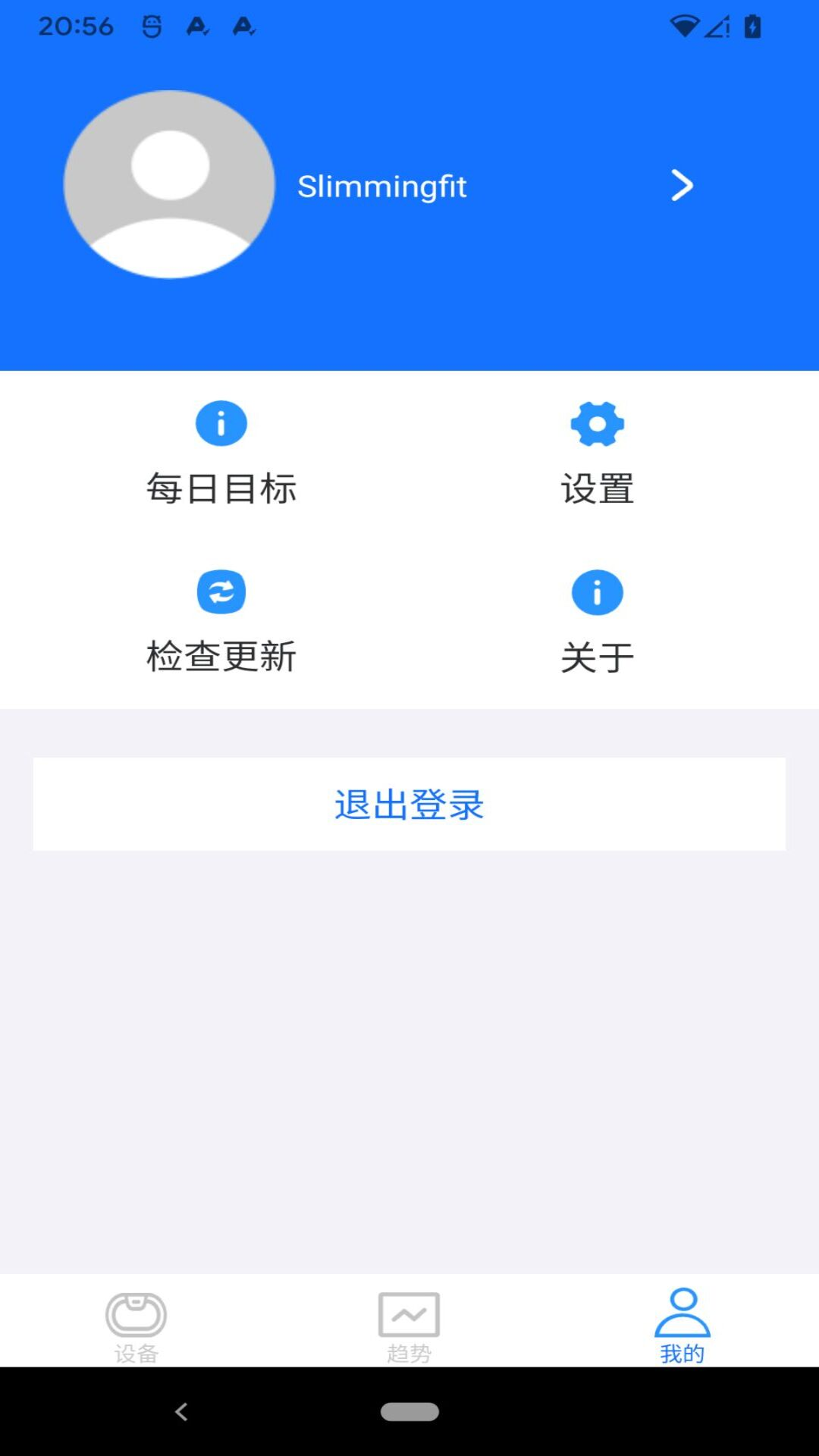
Task: Open the Slimmingfit account name link
Action: 382,187
